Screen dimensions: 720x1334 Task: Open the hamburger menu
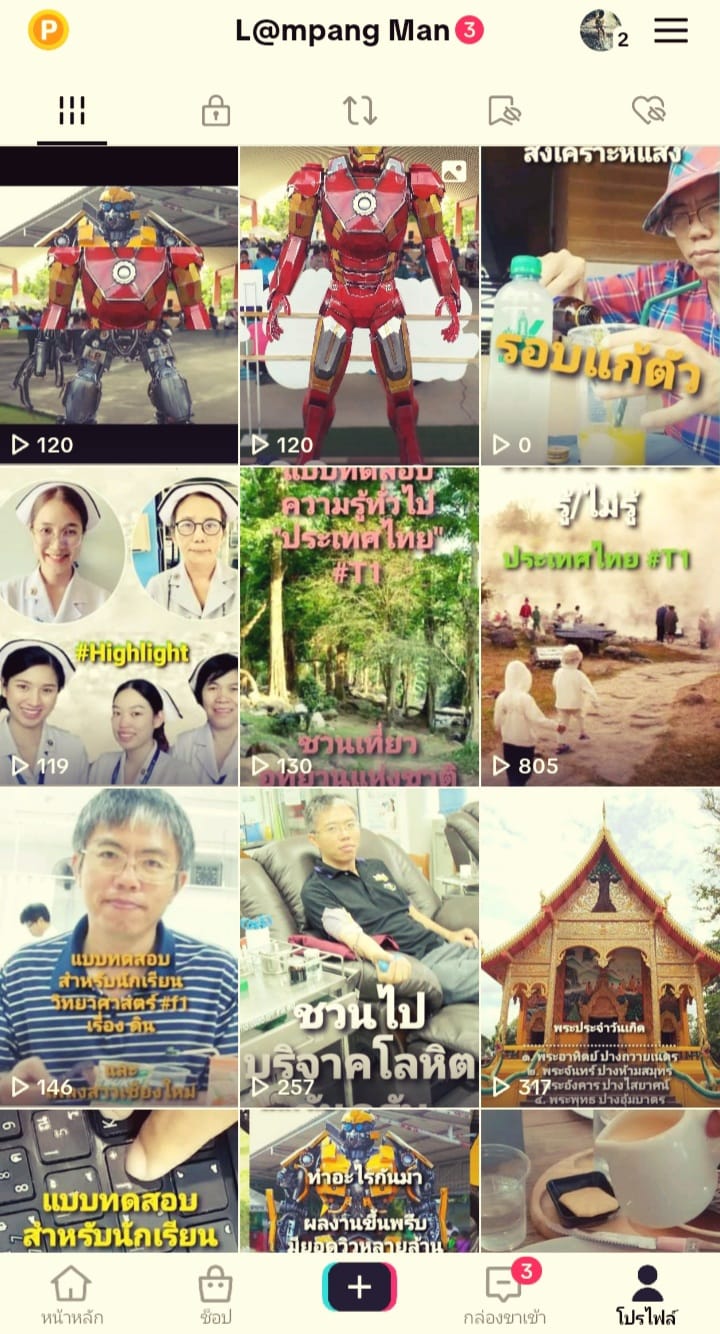(x=671, y=31)
